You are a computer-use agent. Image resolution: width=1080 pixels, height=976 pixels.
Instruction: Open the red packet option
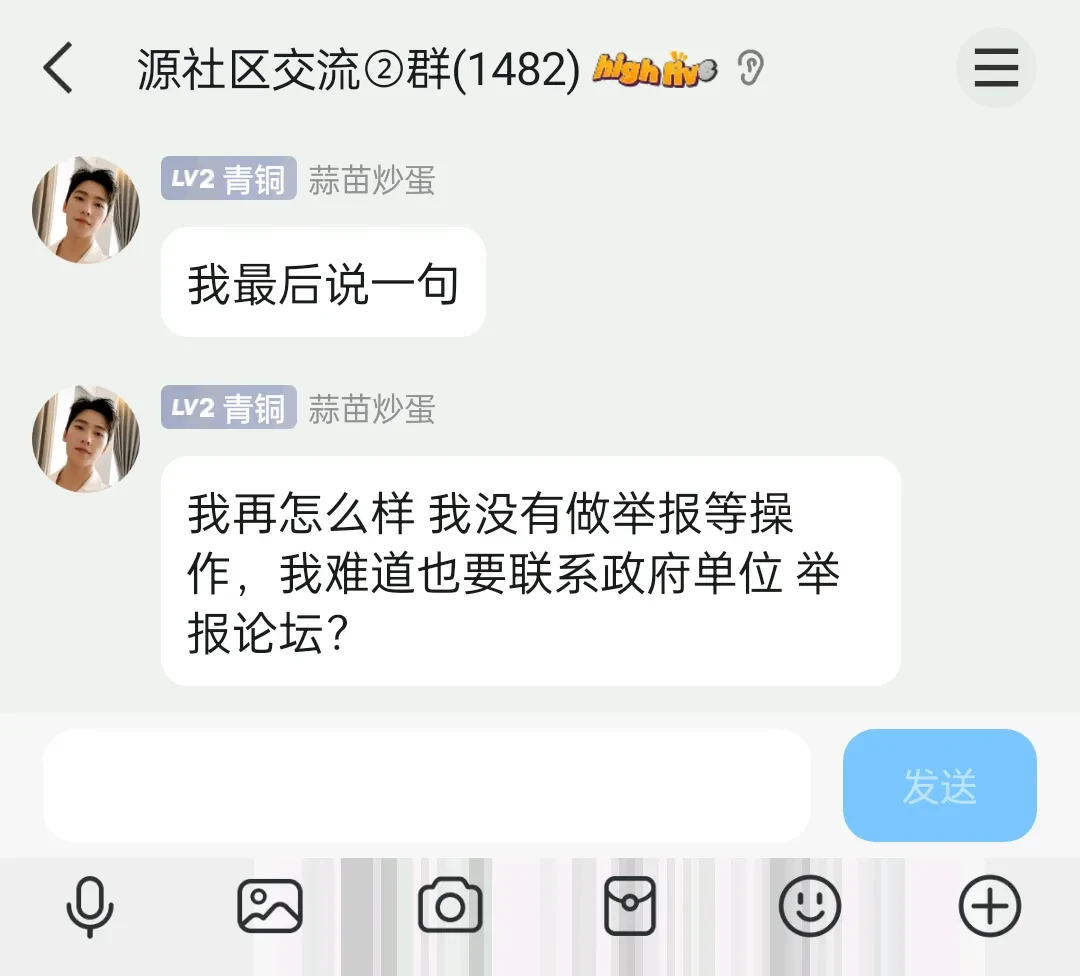coord(630,906)
